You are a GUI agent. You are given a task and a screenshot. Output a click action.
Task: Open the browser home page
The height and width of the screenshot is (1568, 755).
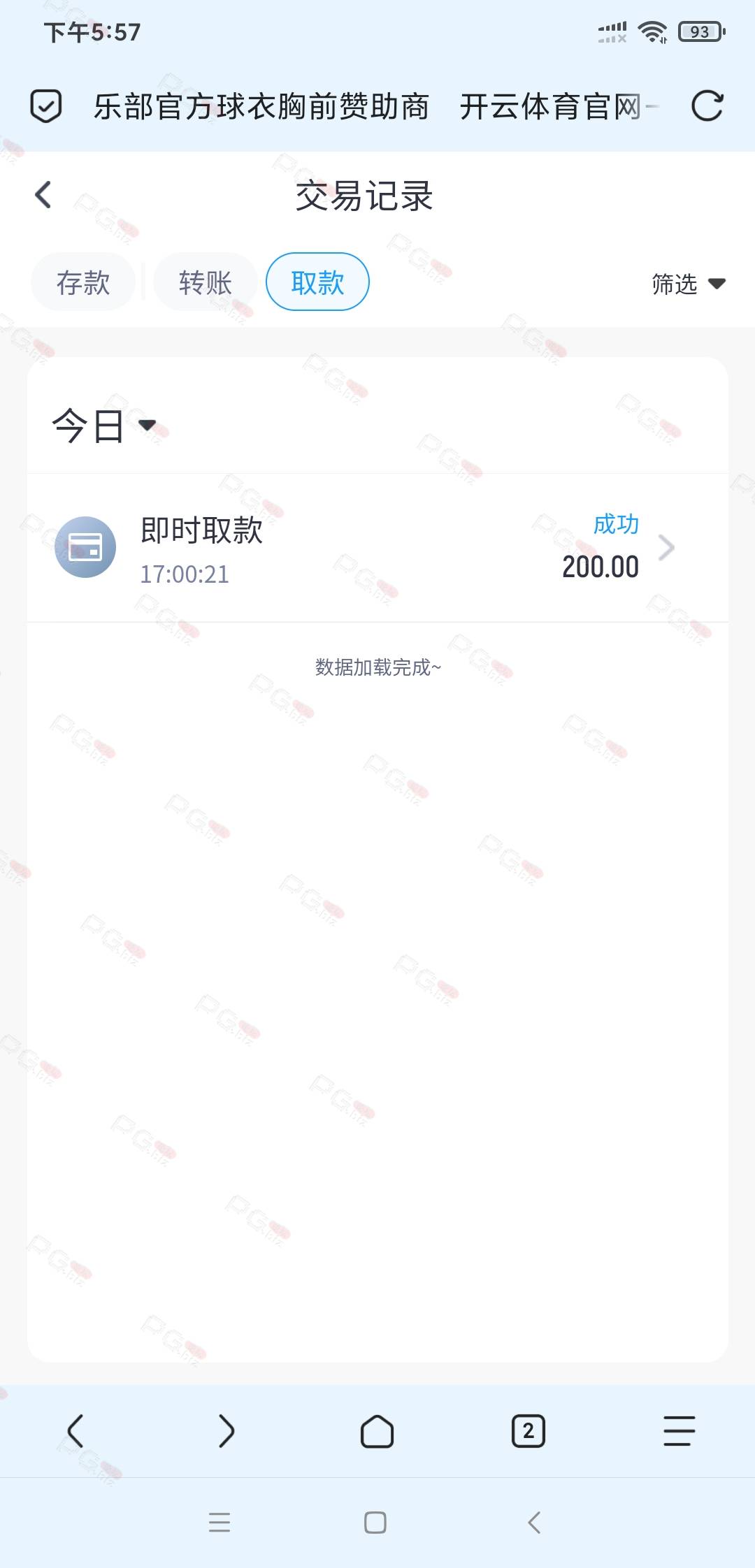pyautogui.click(x=377, y=1431)
